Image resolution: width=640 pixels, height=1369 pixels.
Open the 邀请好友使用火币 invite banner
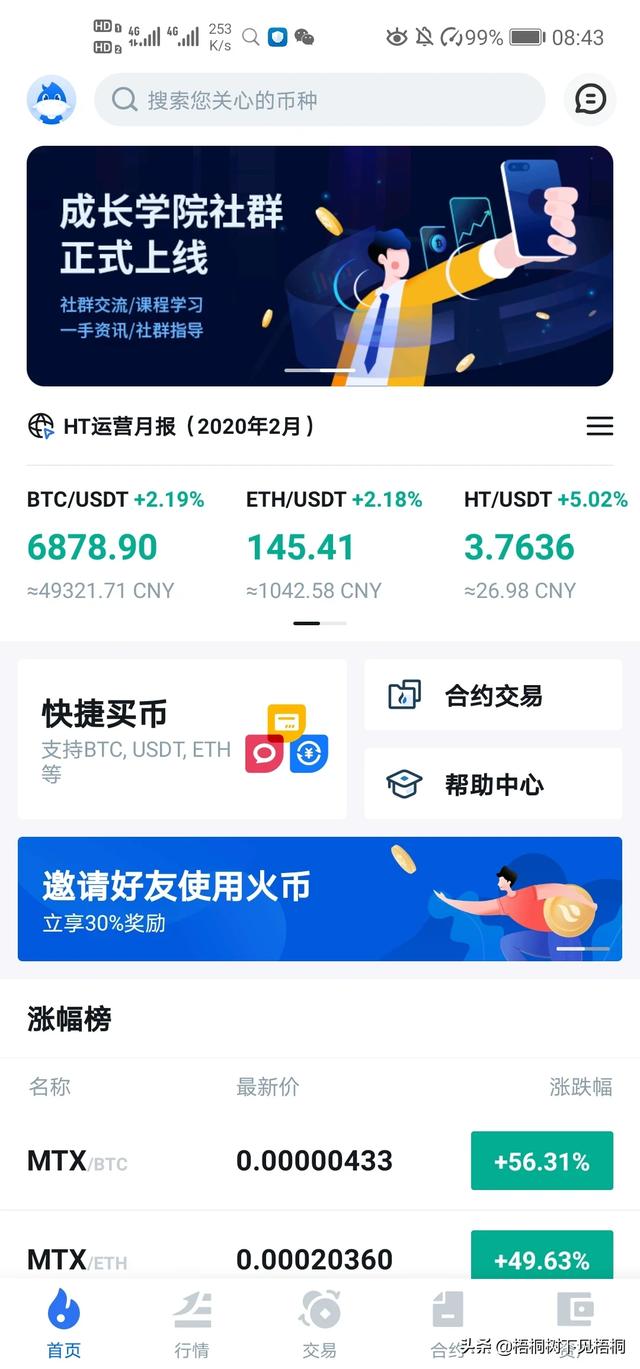(x=320, y=899)
